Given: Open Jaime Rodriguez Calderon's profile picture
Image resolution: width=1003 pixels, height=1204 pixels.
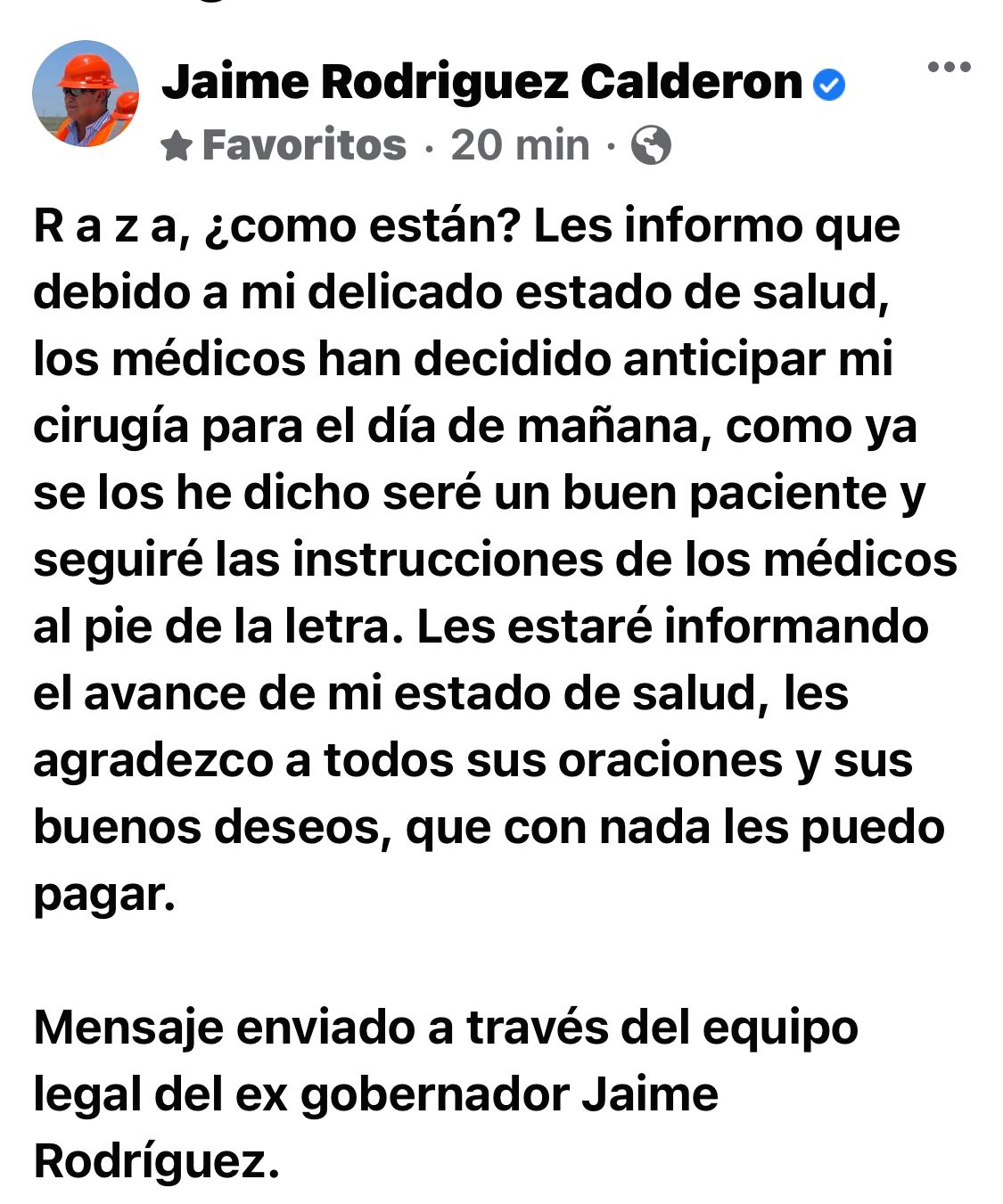Looking at the screenshot, I should (x=86, y=94).
